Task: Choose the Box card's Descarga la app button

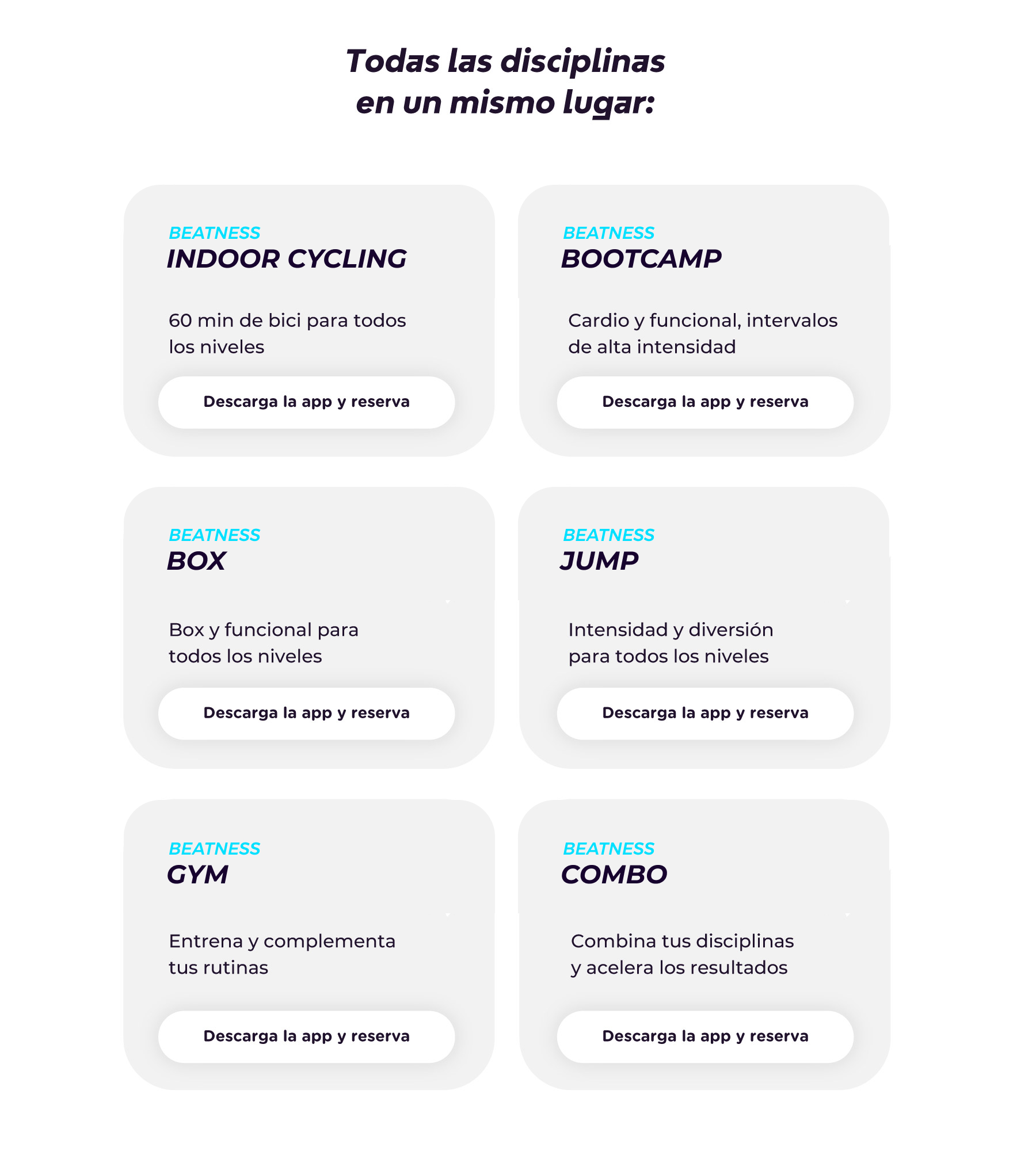Action: point(306,713)
